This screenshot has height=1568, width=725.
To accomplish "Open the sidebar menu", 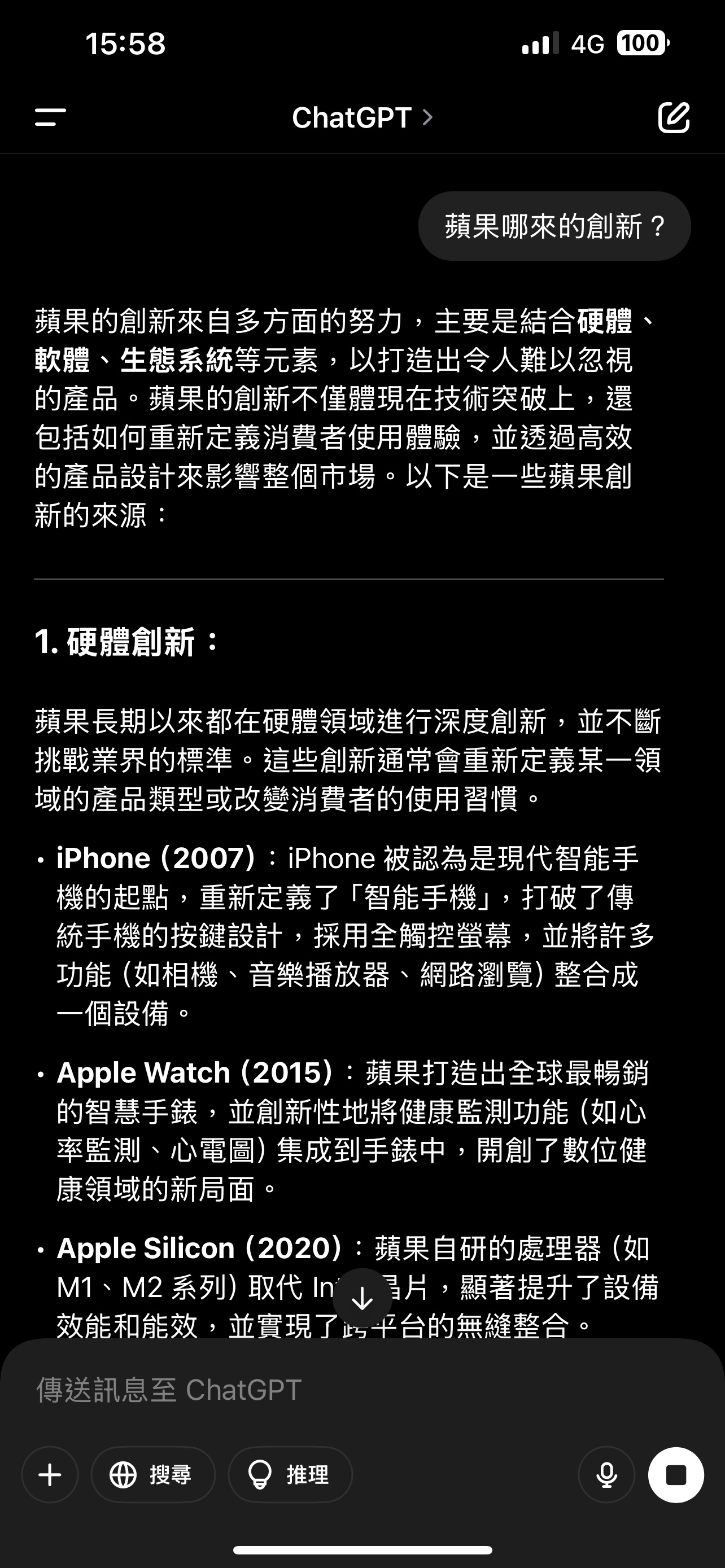I will point(50,117).
